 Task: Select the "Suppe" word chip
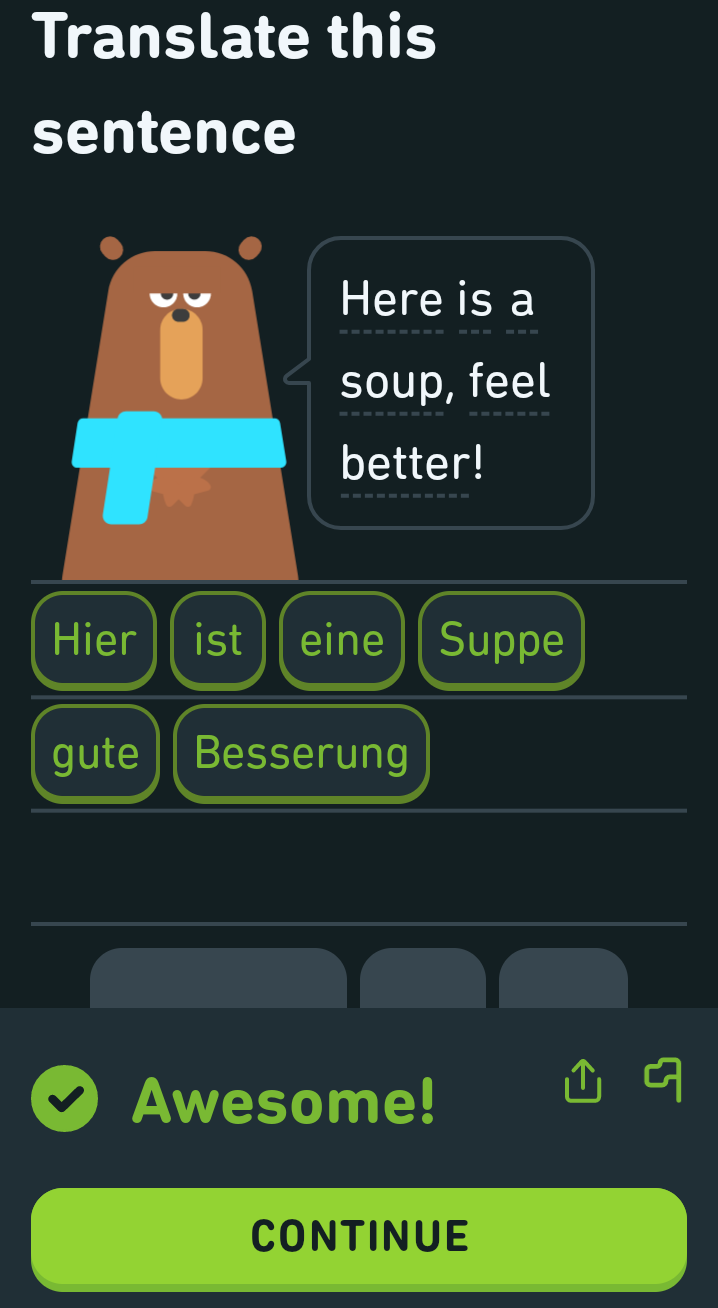[x=501, y=640]
